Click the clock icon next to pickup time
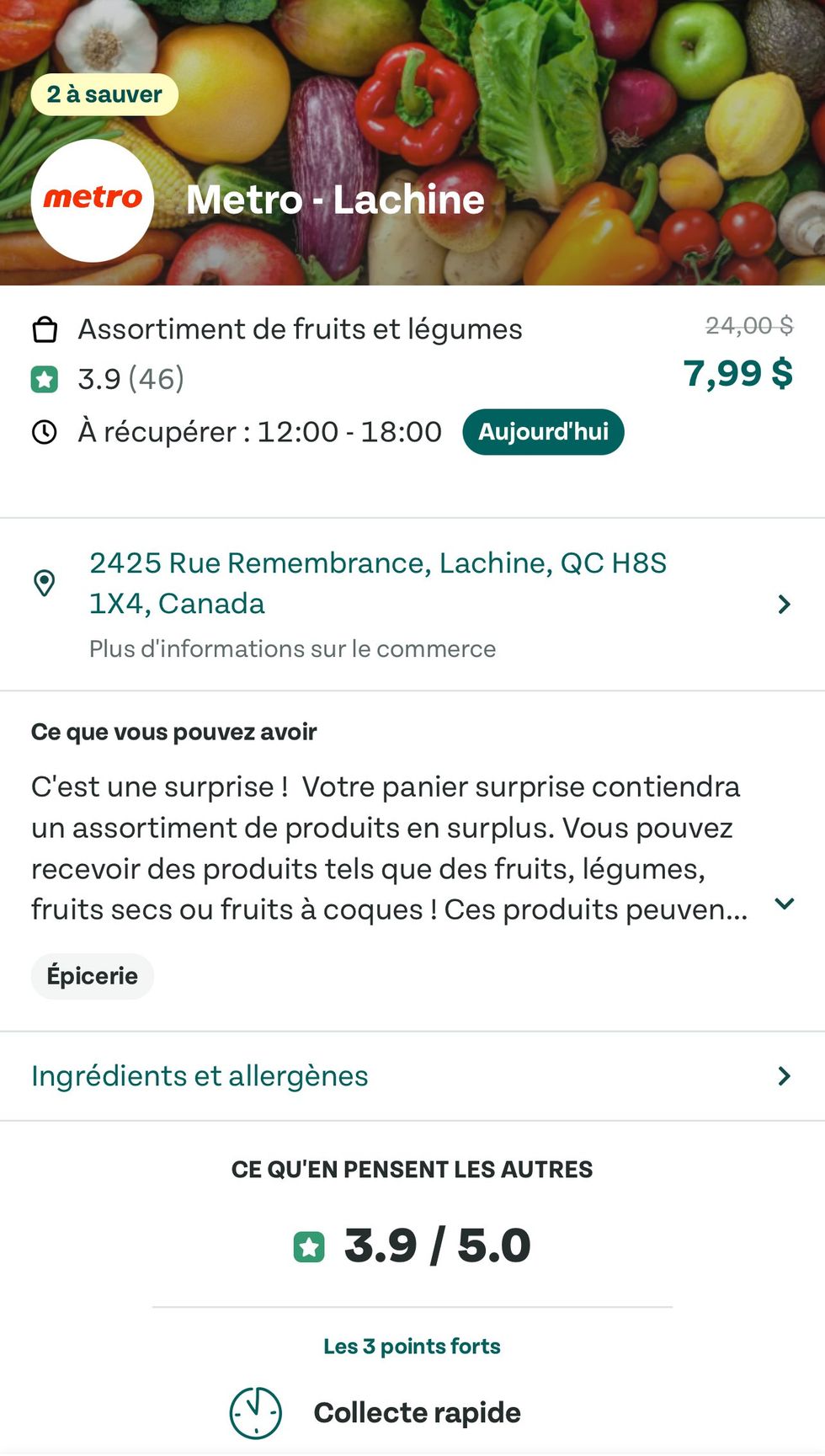This screenshot has height=1456, width=825. 45,432
